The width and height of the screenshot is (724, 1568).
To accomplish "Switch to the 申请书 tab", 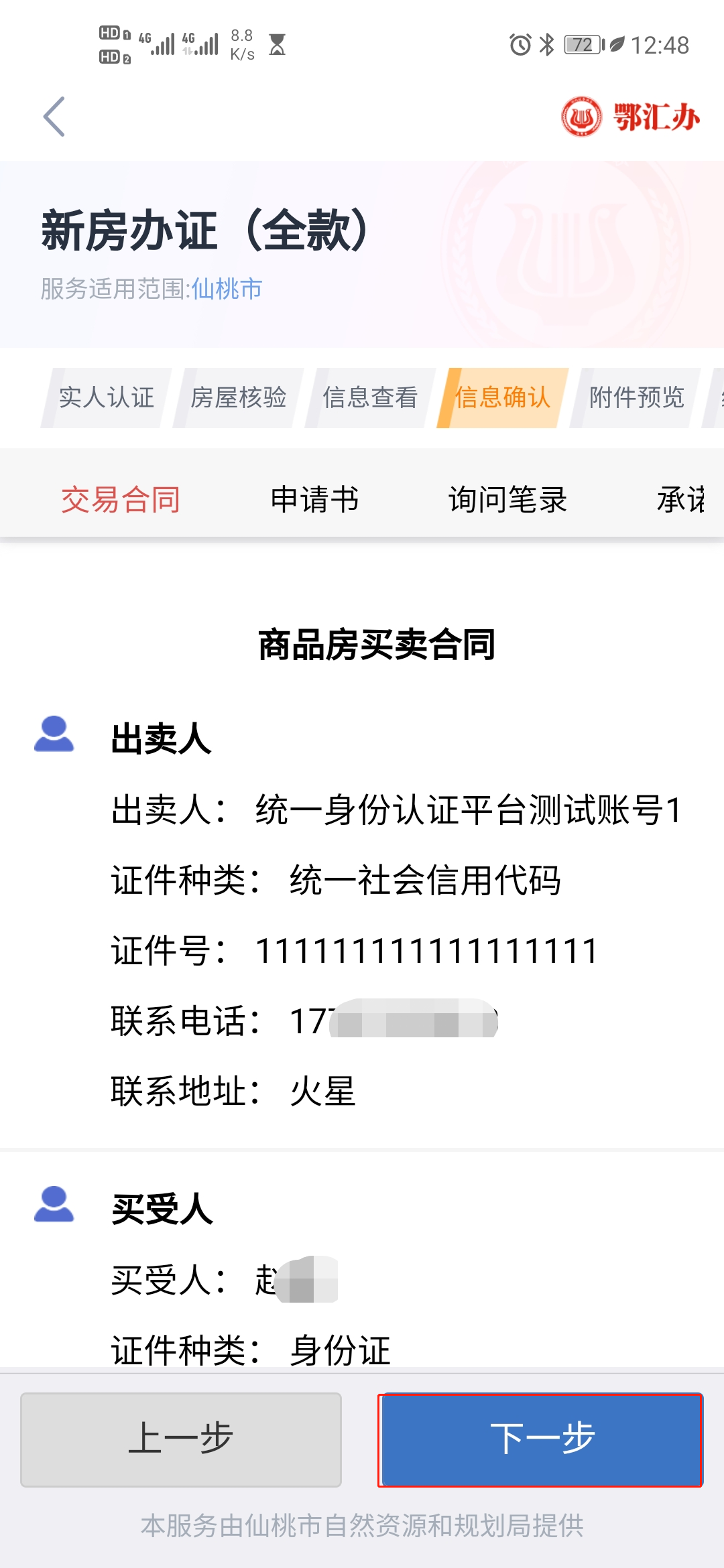I will [314, 500].
